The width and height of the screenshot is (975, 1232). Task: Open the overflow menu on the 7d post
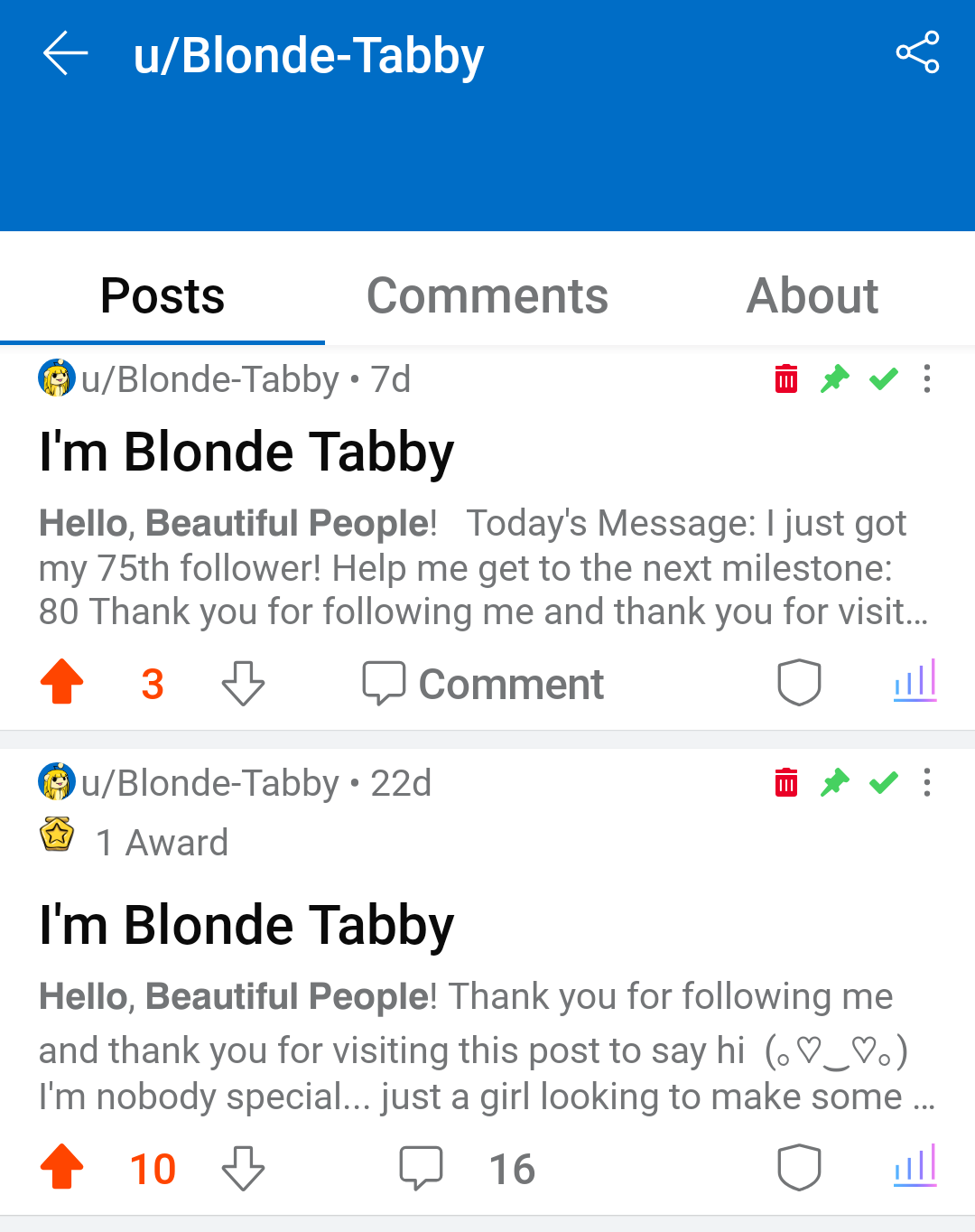point(927,378)
